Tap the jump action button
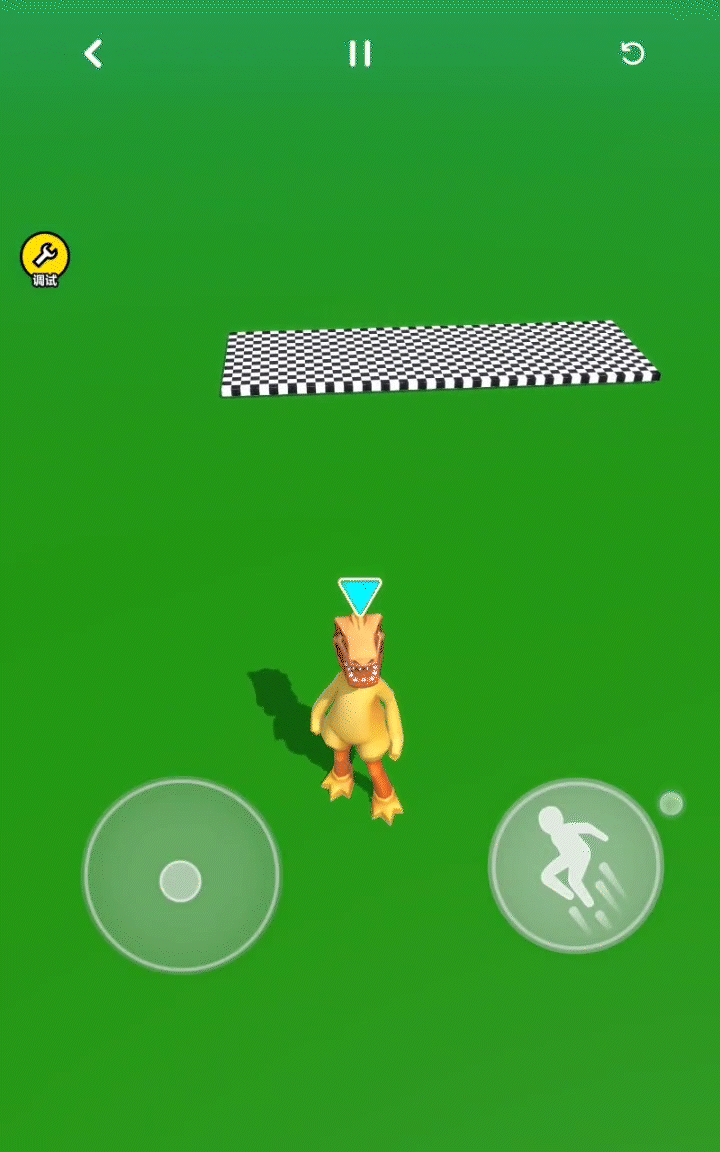 tap(575, 865)
